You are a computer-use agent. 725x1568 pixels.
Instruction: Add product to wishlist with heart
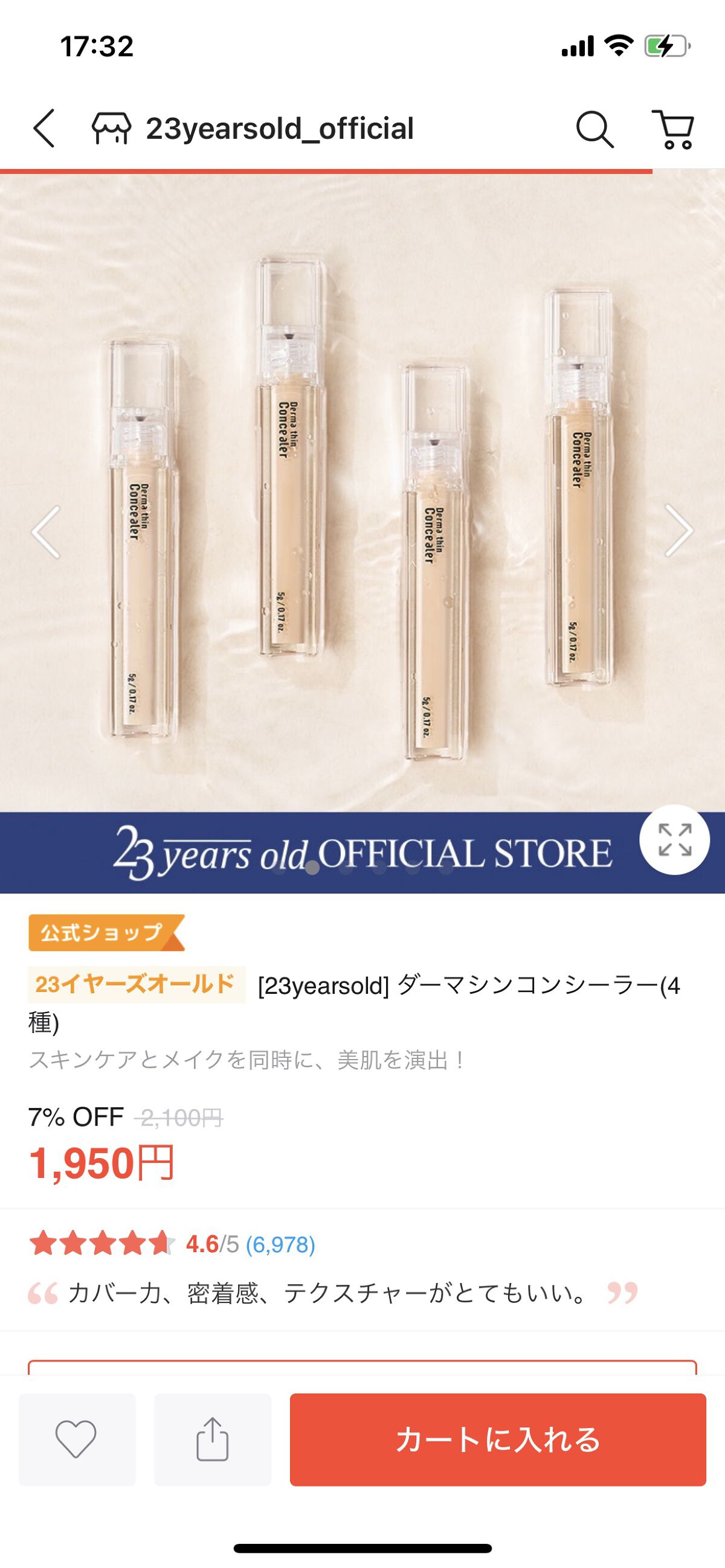(77, 1439)
